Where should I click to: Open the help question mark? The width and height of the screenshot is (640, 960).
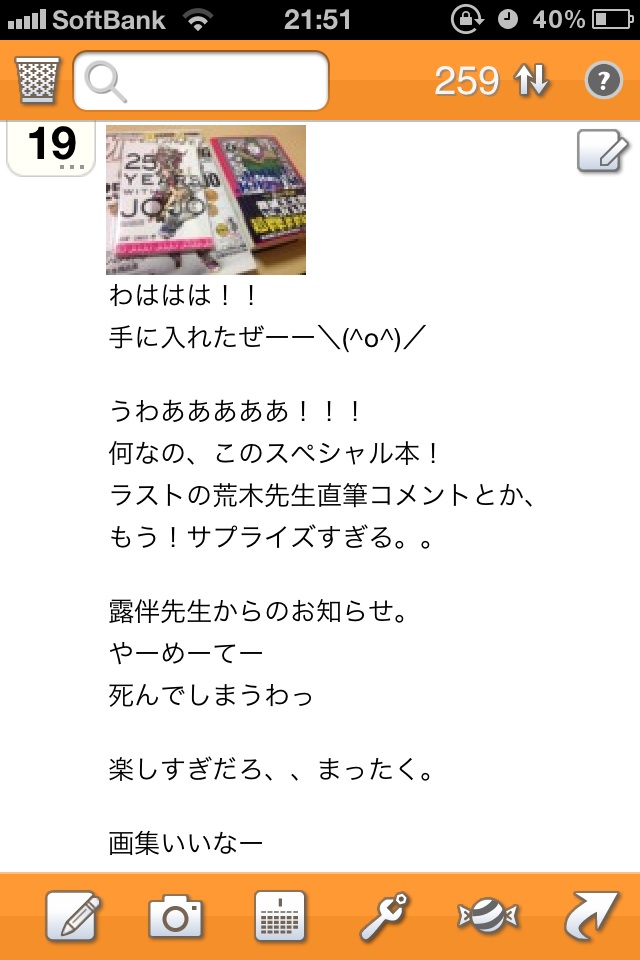[x=602, y=81]
